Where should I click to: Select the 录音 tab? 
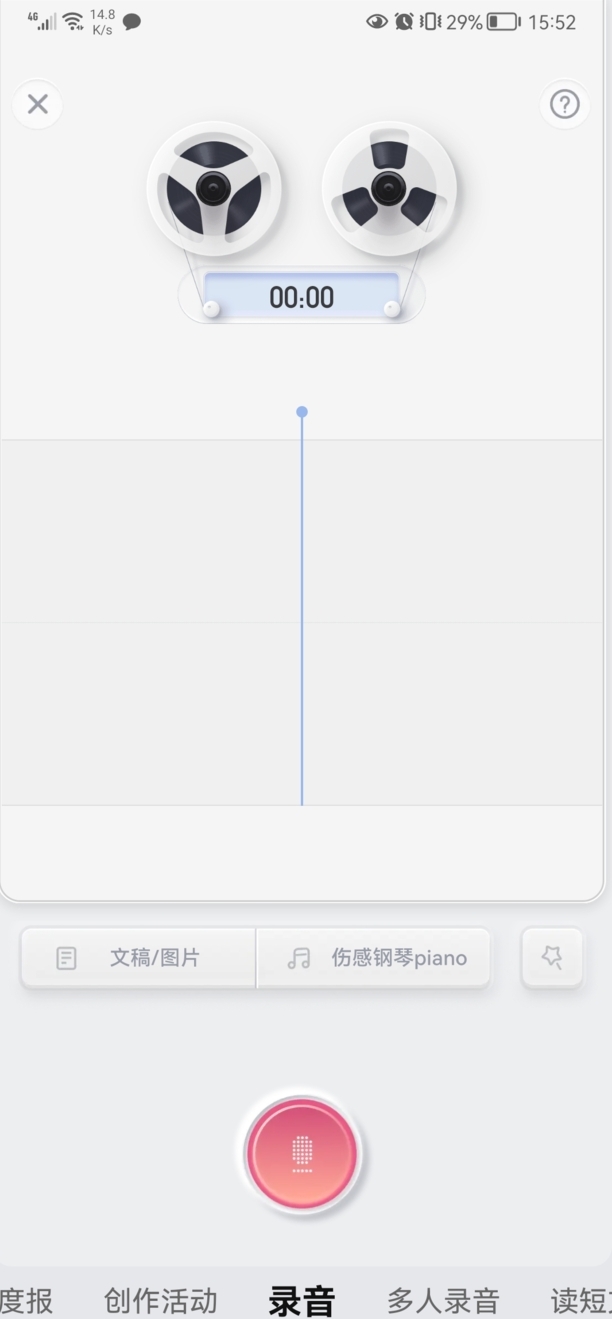tap(302, 1301)
